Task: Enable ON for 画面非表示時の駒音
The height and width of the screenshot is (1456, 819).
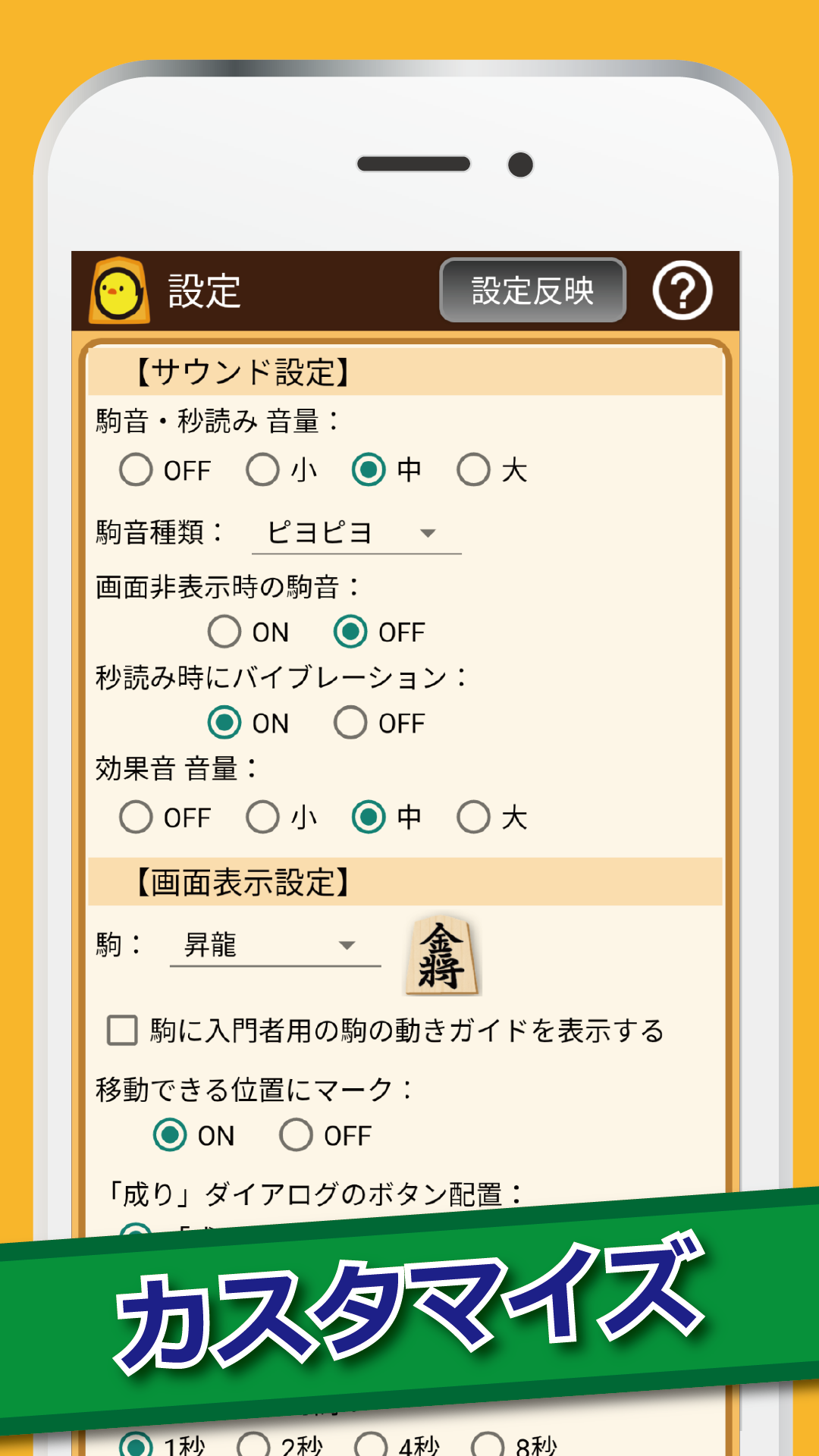Action: (x=224, y=632)
